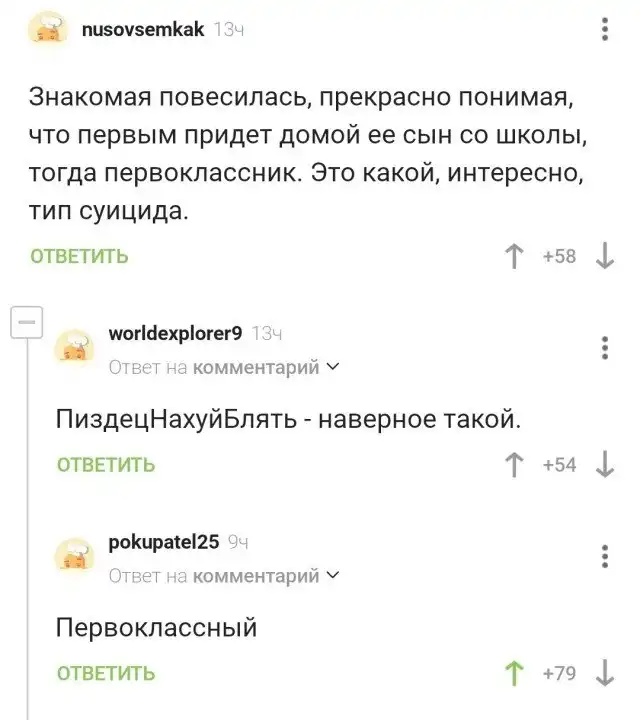Upvote nusovsemkak's comment
This screenshot has height=720, width=640.
pos(516,256)
